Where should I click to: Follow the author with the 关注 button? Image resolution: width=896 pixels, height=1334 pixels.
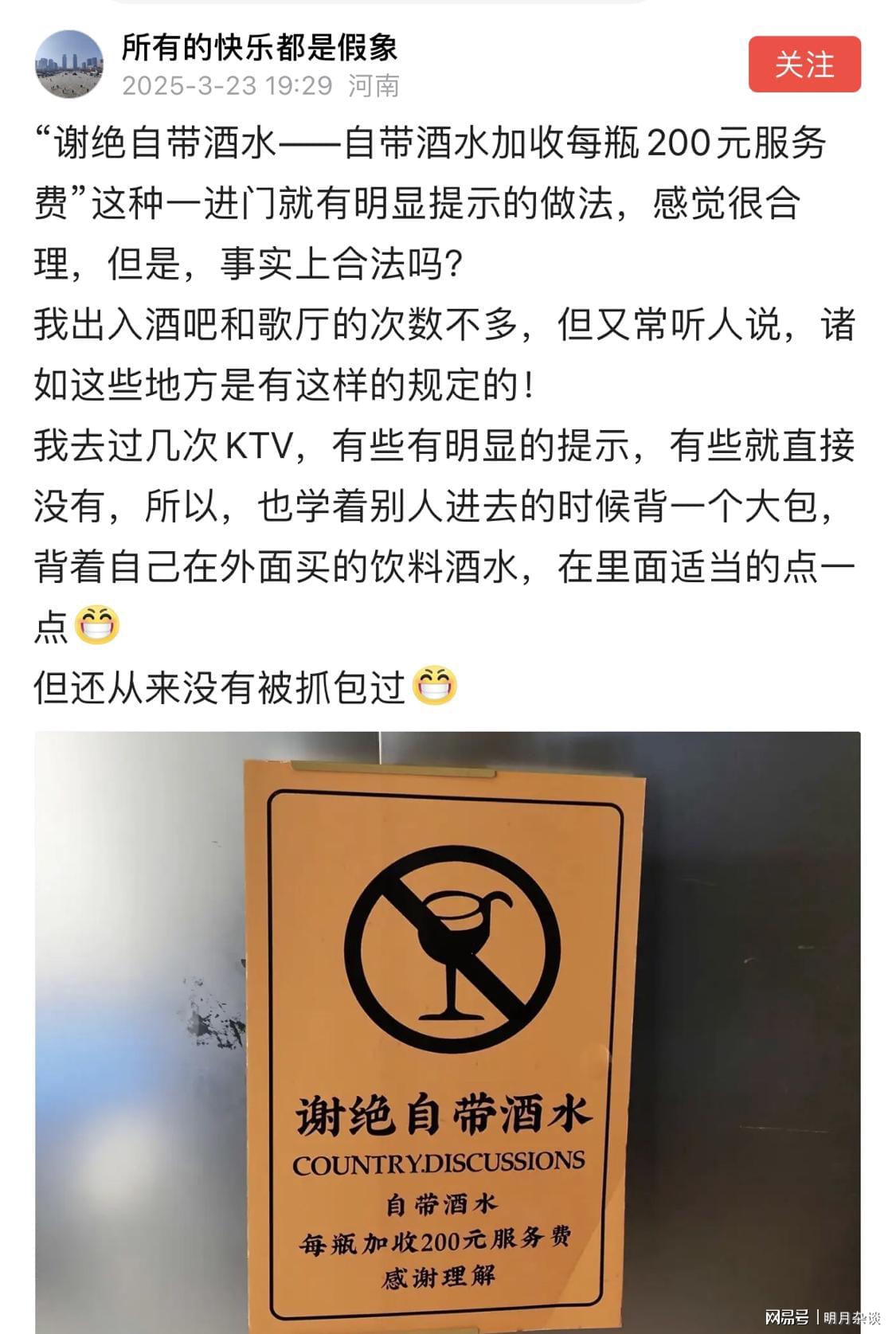tap(804, 65)
